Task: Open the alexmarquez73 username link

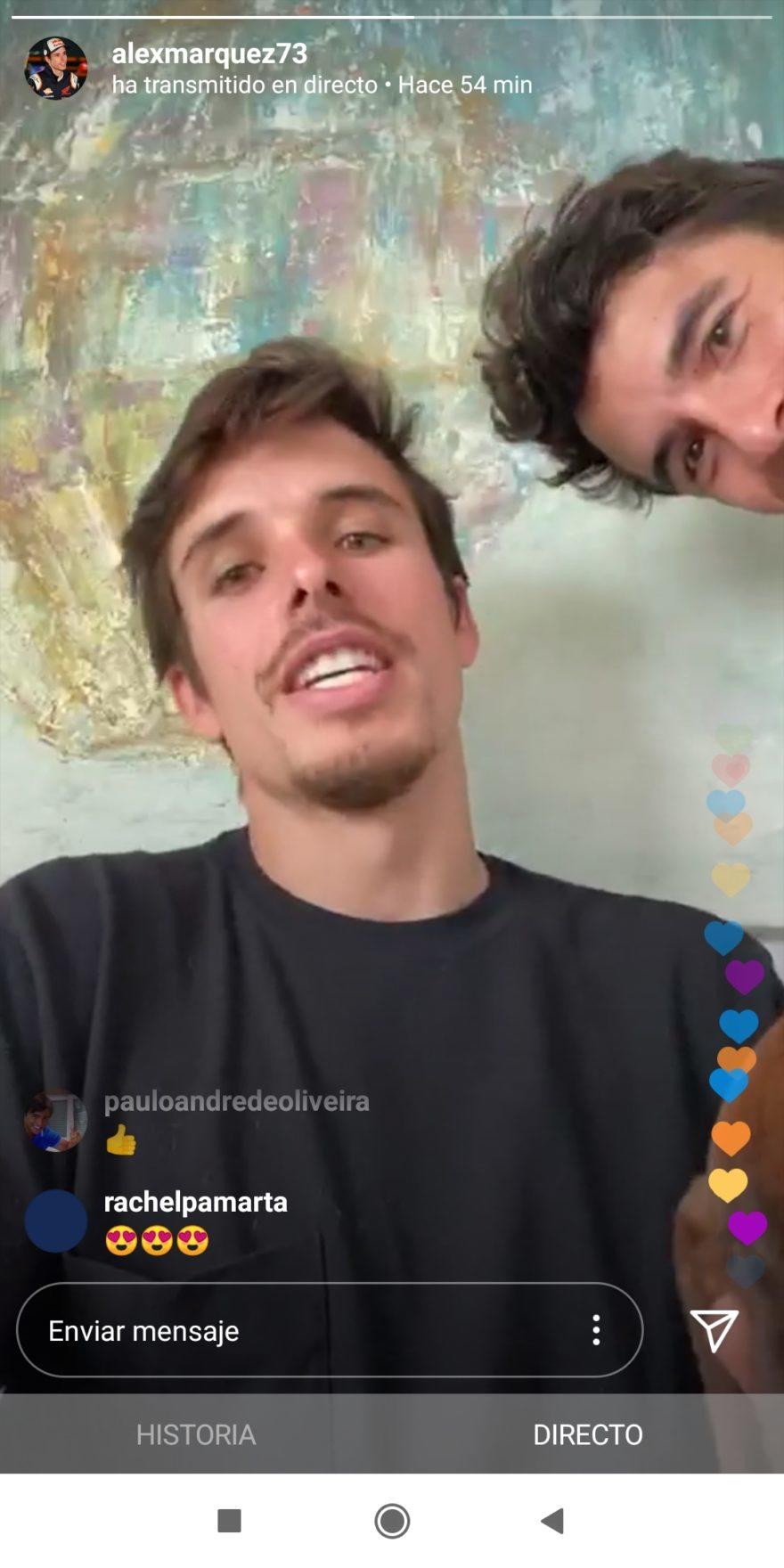Action: click(209, 53)
